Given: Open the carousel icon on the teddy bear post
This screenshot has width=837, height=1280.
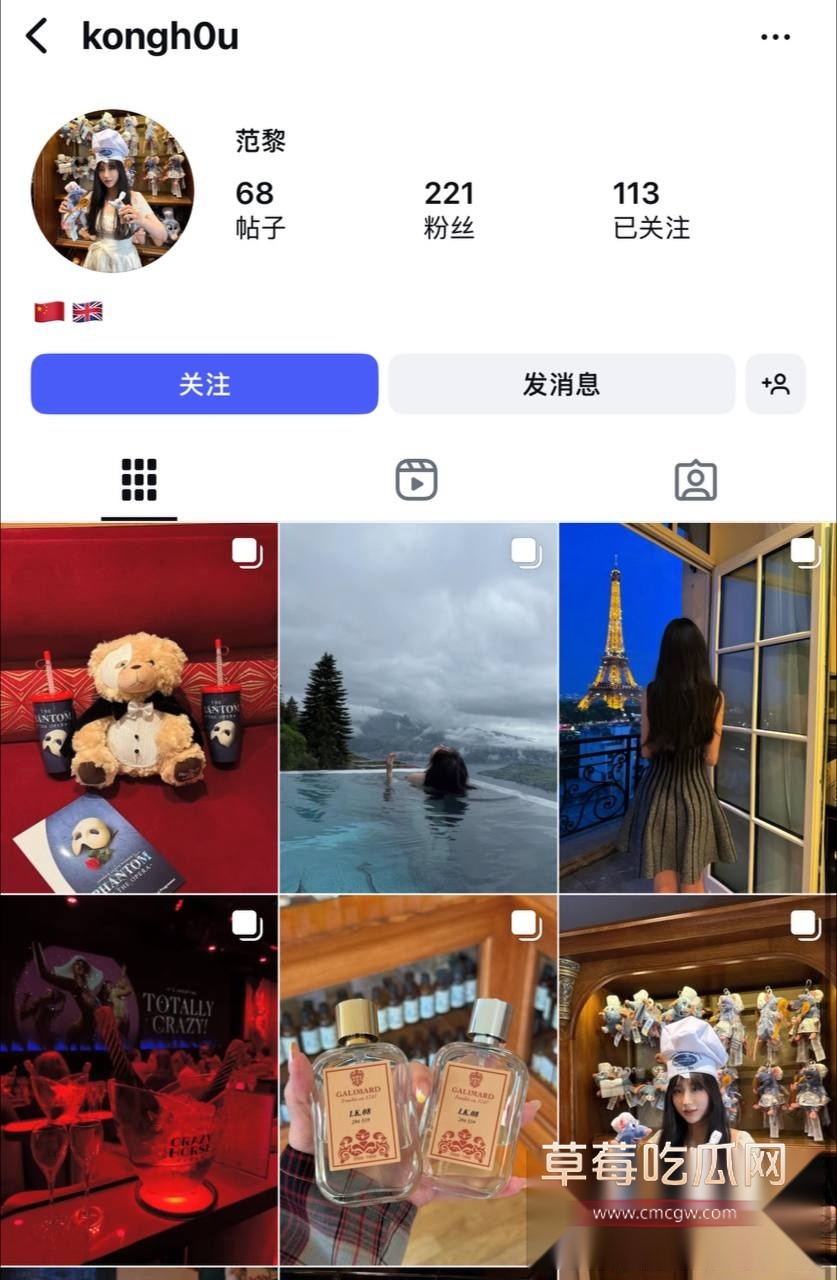Looking at the screenshot, I should (247, 550).
